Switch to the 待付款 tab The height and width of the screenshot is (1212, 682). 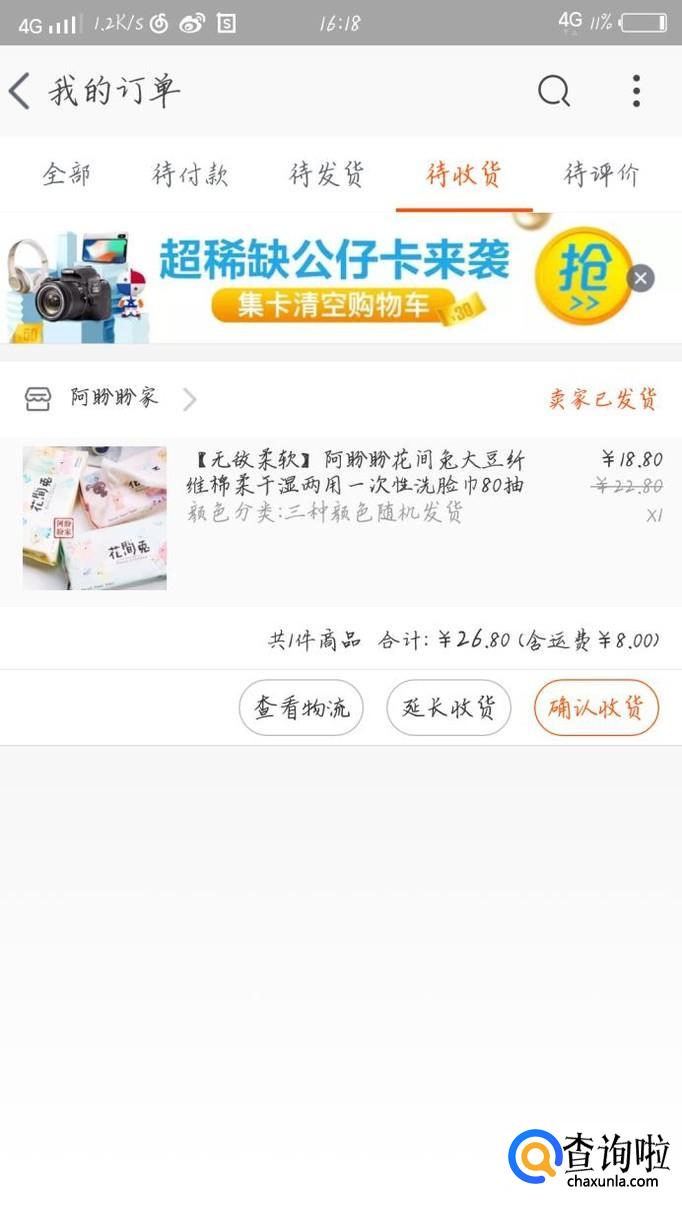[x=190, y=175]
